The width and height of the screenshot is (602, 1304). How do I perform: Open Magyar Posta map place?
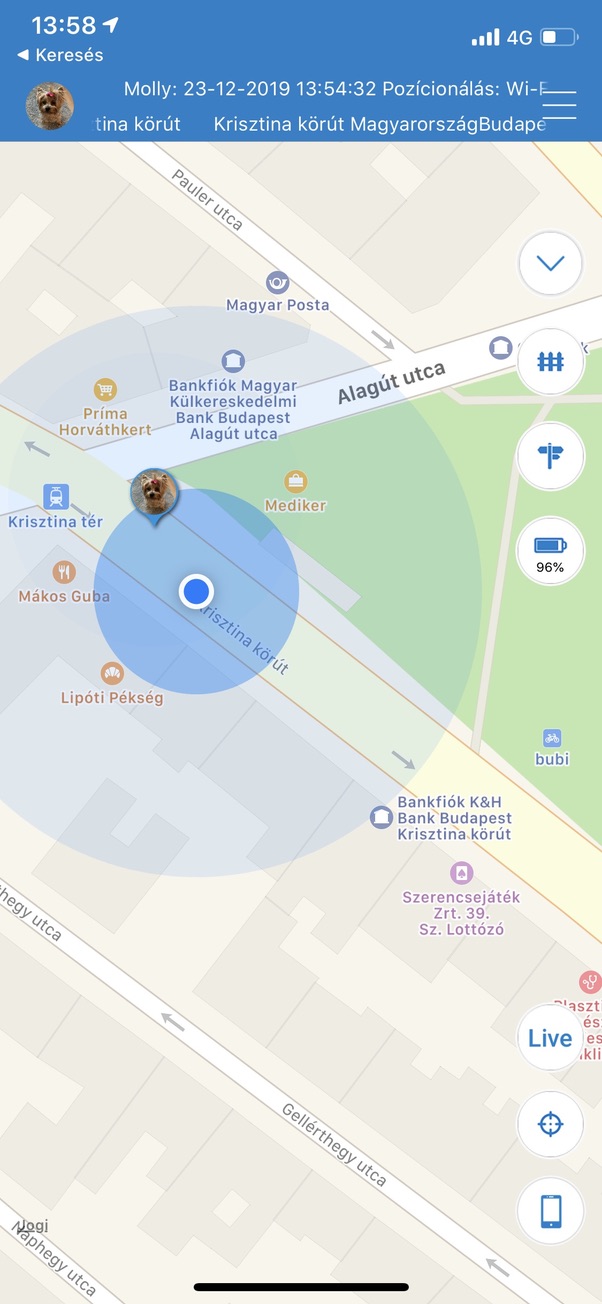[277, 283]
